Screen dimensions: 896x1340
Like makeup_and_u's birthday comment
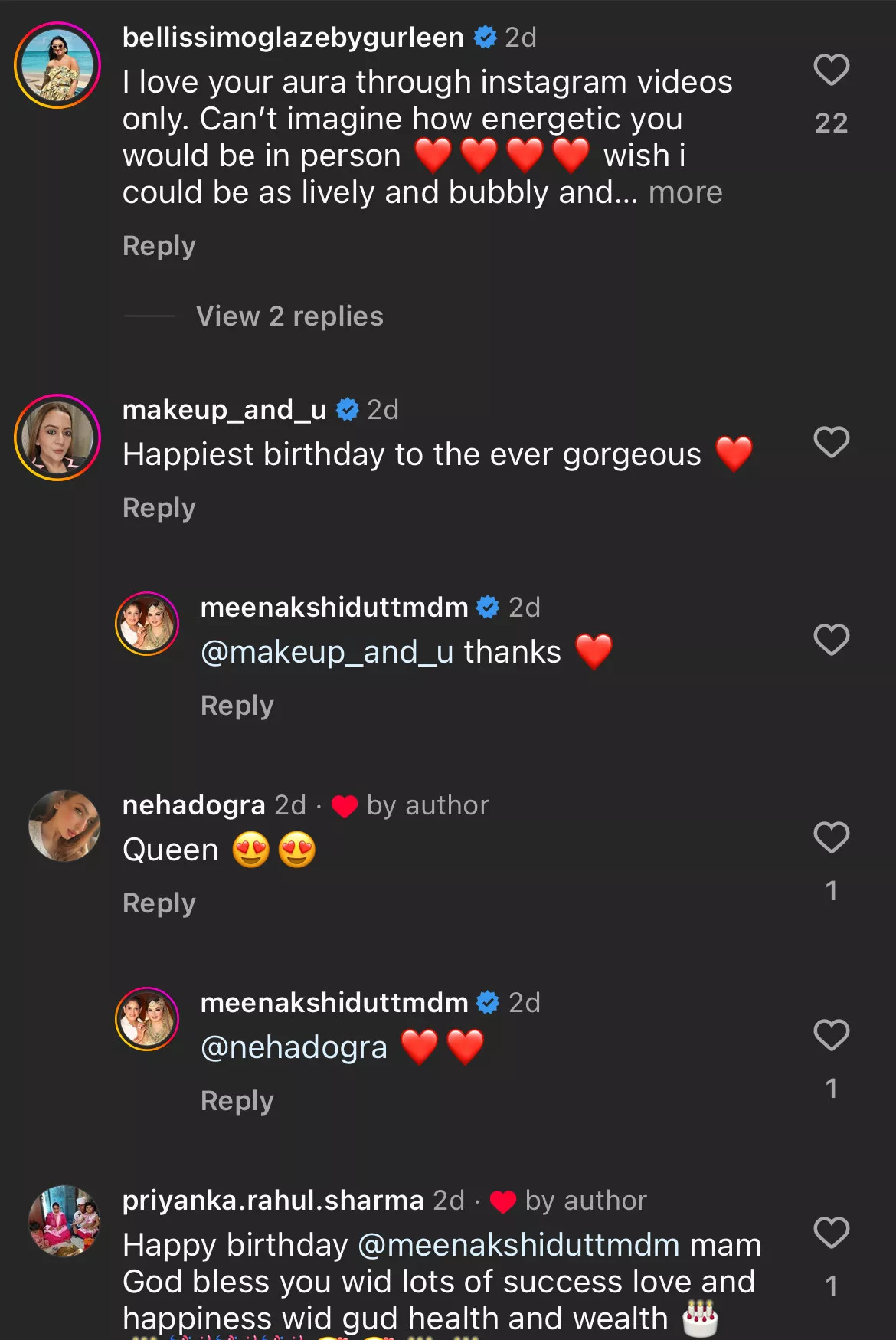tap(831, 442)
